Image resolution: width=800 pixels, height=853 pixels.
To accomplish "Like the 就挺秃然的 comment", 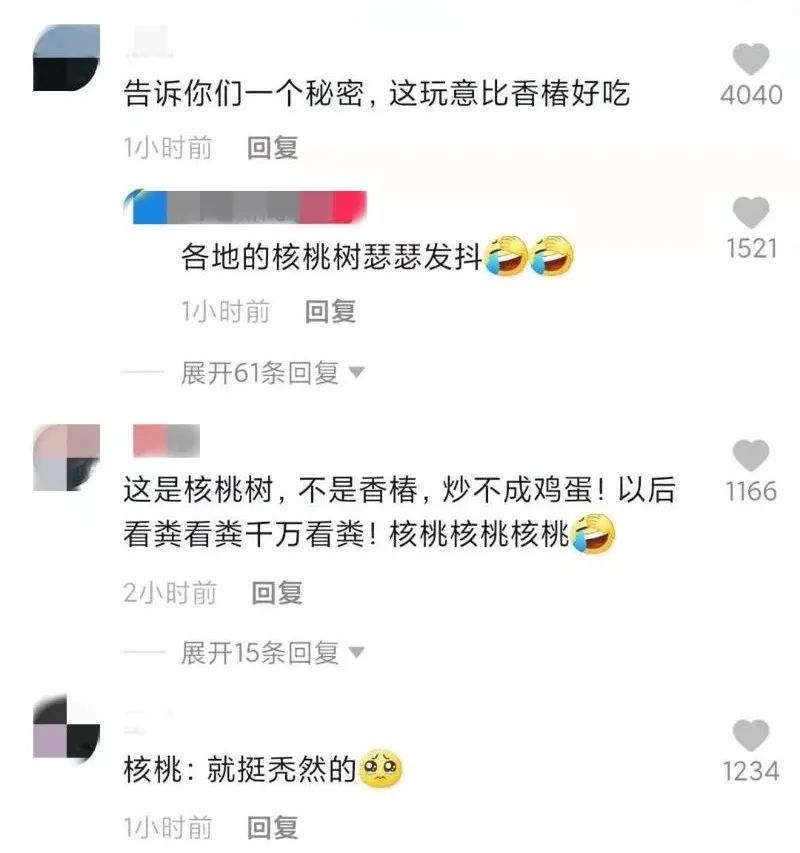I will [750, 737].
